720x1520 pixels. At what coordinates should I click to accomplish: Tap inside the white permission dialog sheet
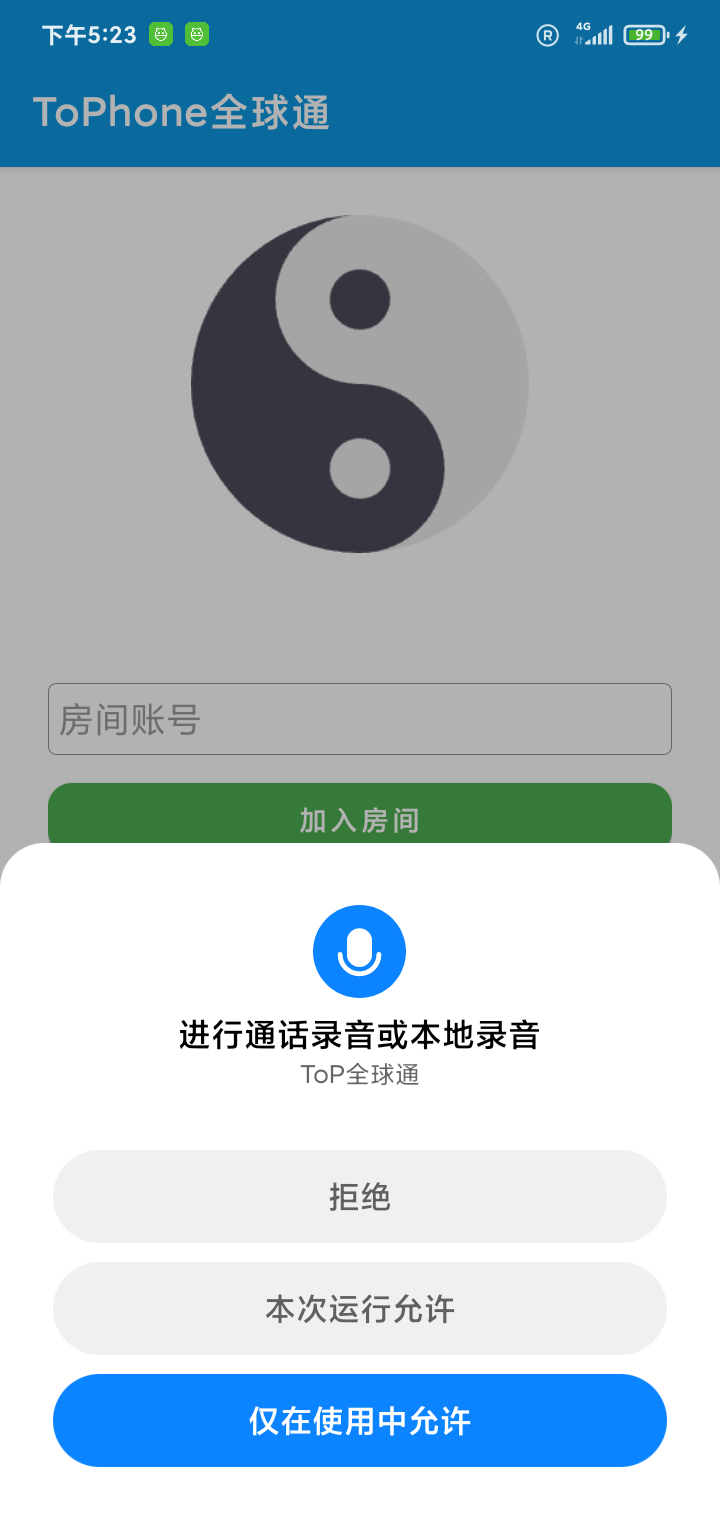click(x=360, y=1120)
